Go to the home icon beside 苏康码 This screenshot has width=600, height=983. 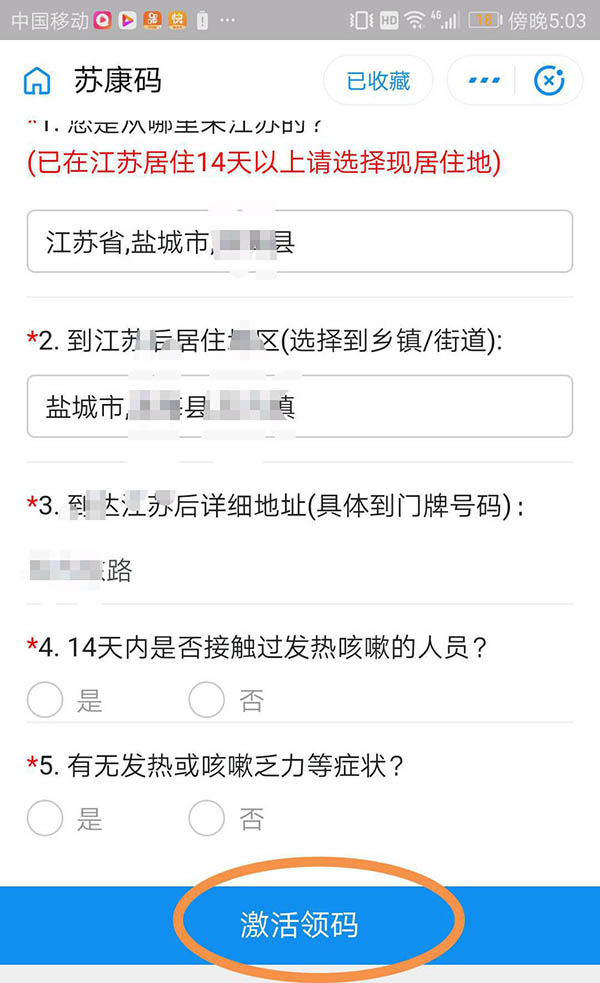36,80
